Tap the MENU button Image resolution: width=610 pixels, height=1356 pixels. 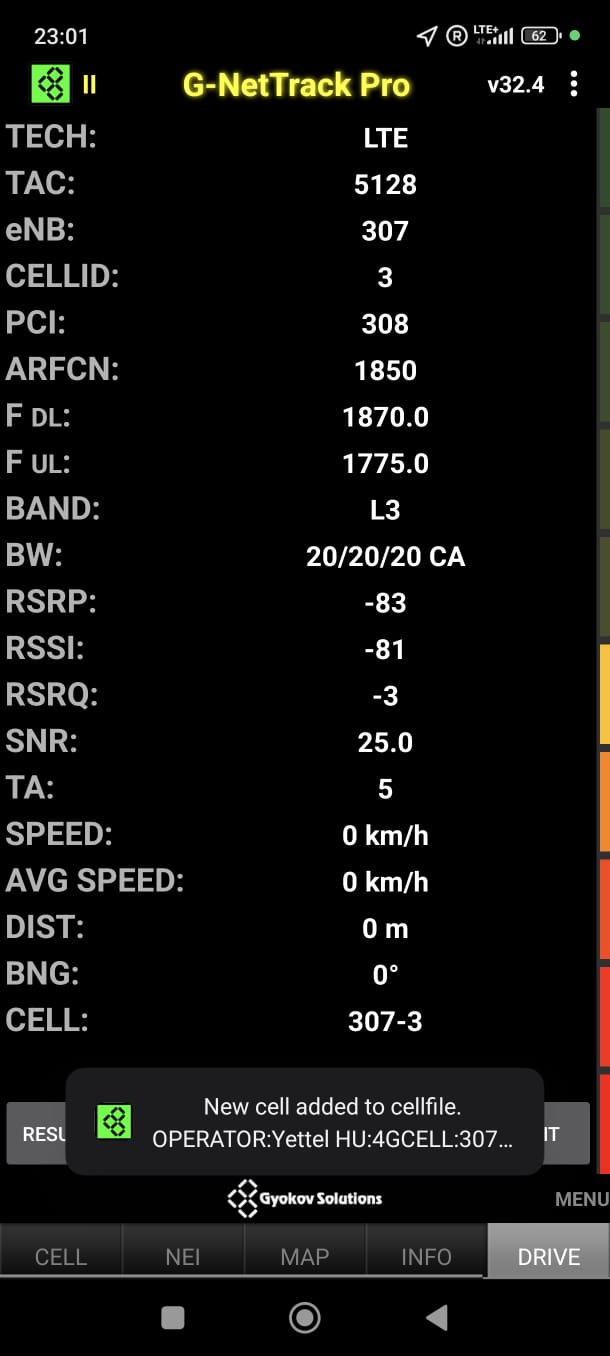pyautogui.click(x=581, y=1199)
